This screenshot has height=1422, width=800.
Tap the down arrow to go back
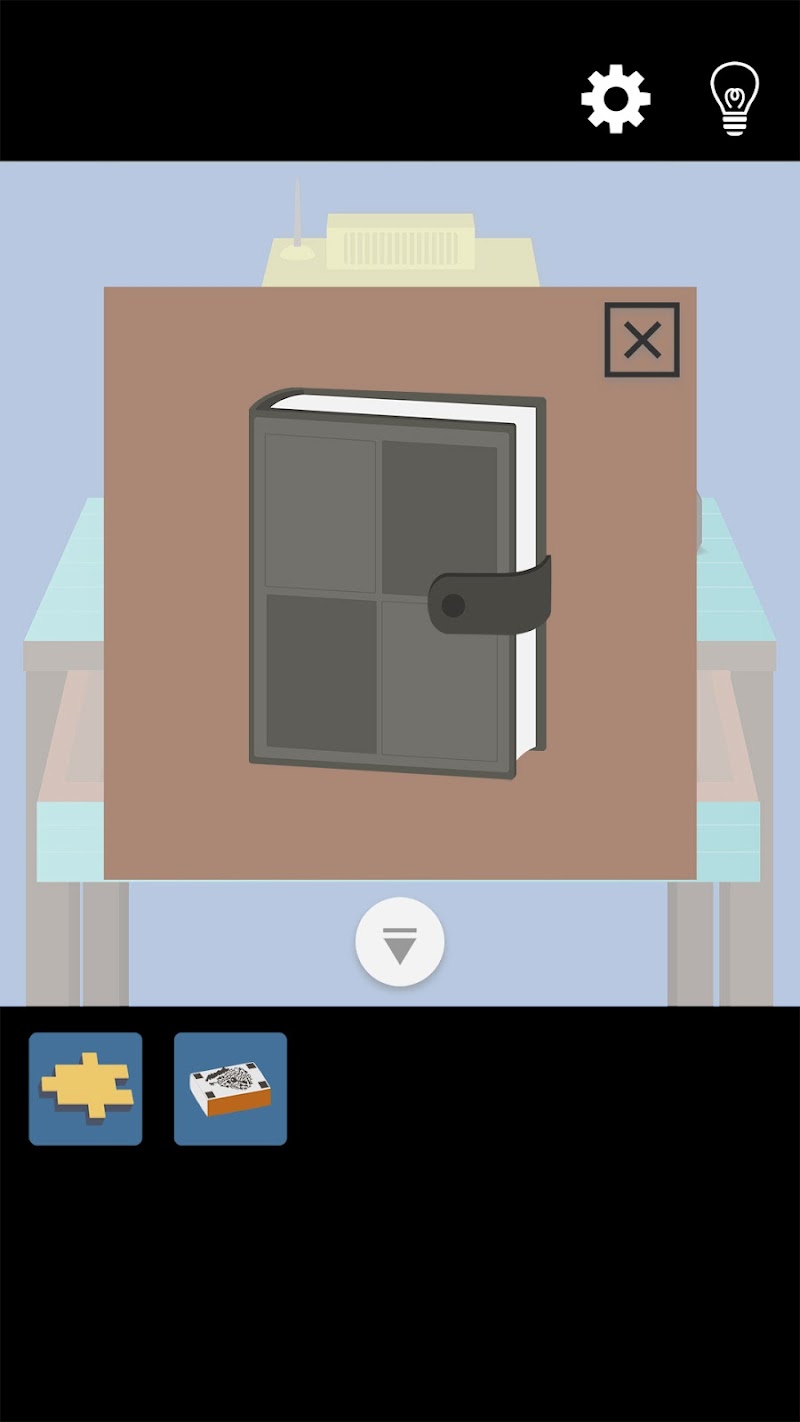click(x=400, y=943)
